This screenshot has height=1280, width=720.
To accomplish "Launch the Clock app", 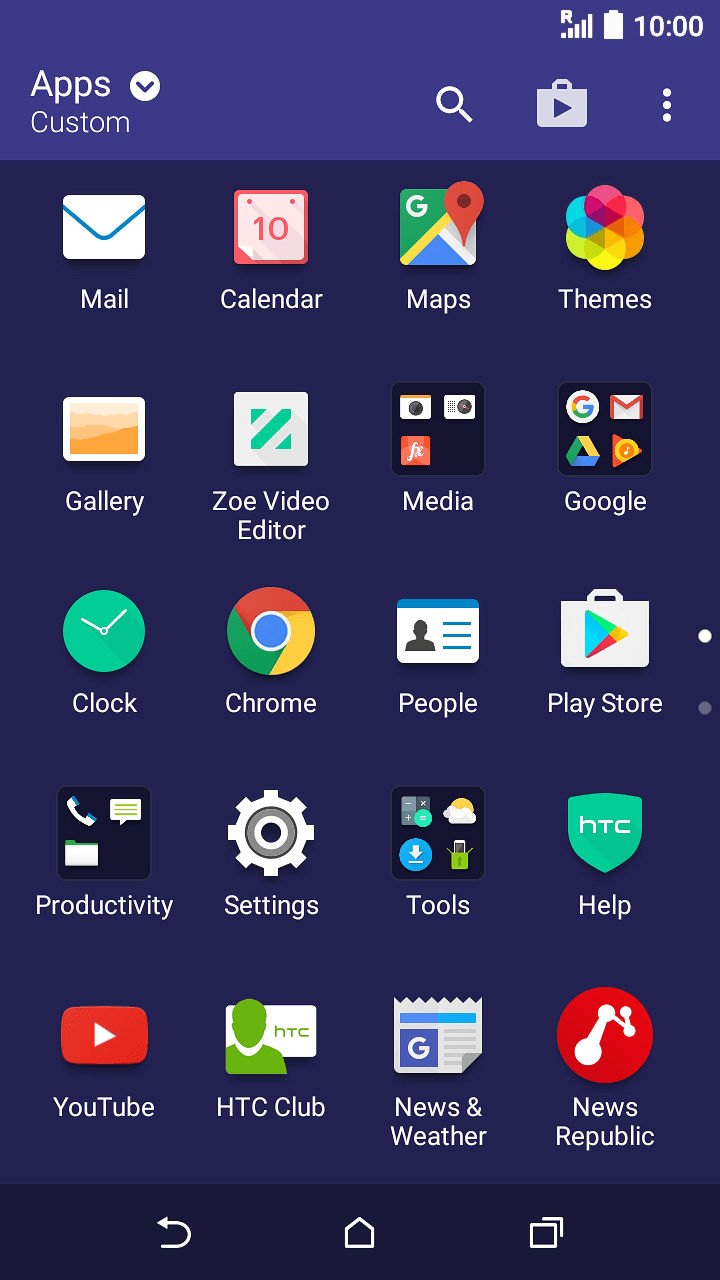I will pyautogui.click(x=104, y=631).
